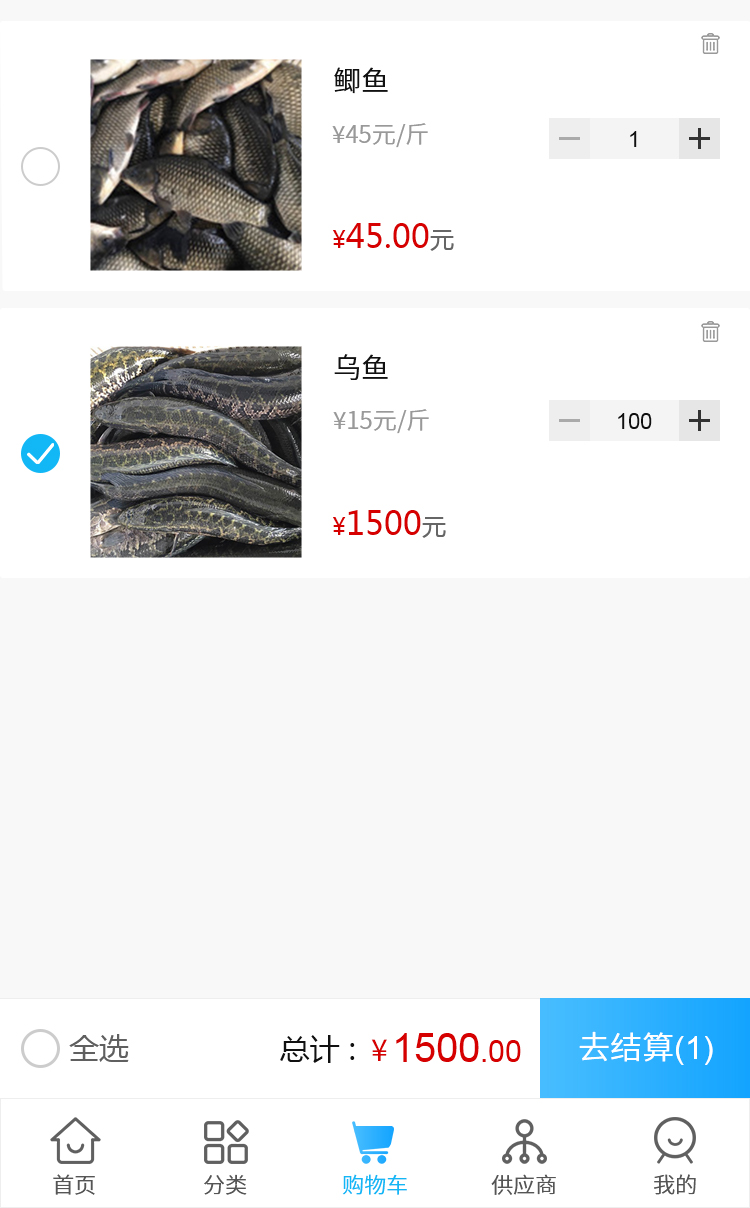Delete 鲫鱼 from the cart

click(x=710, y=44)
